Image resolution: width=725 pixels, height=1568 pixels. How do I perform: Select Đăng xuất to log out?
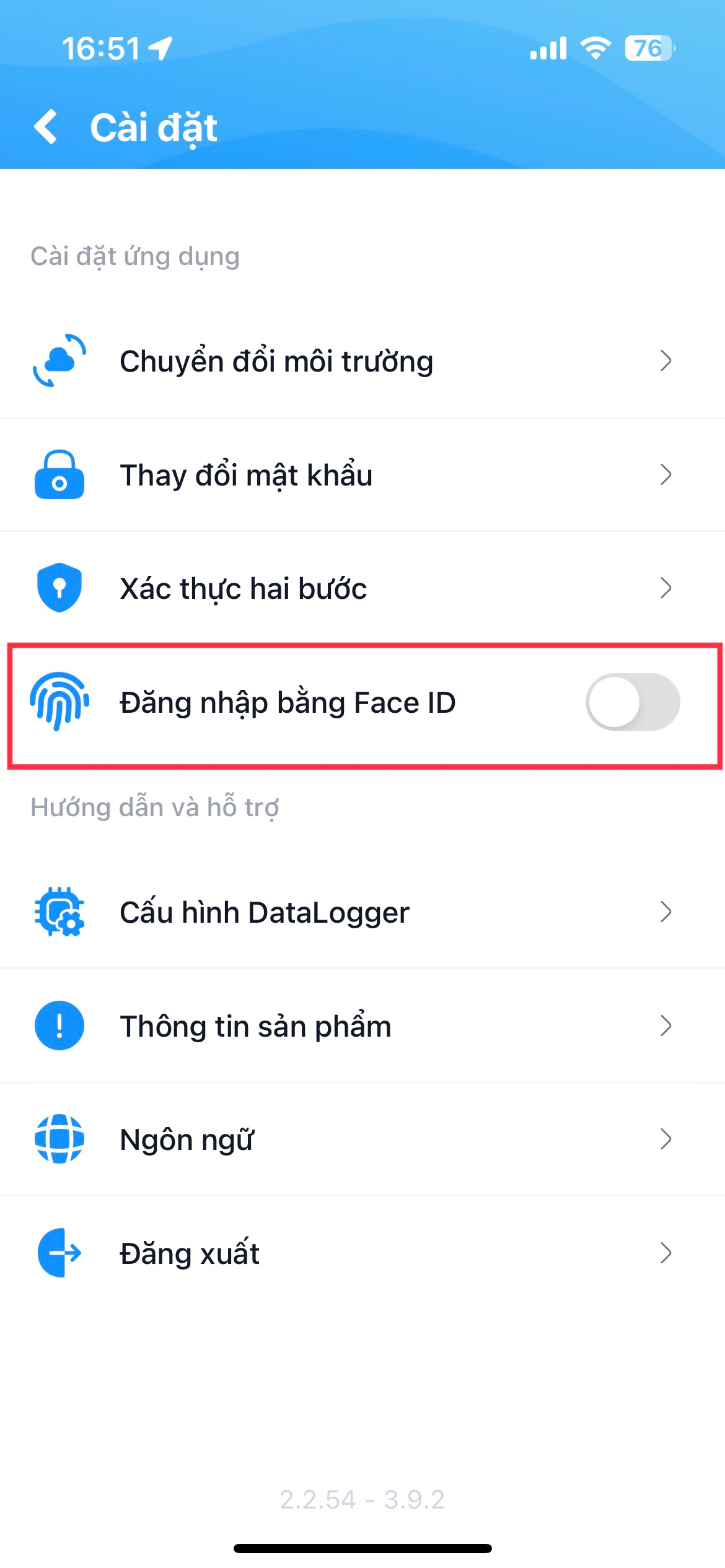[x=362, y=1253]
